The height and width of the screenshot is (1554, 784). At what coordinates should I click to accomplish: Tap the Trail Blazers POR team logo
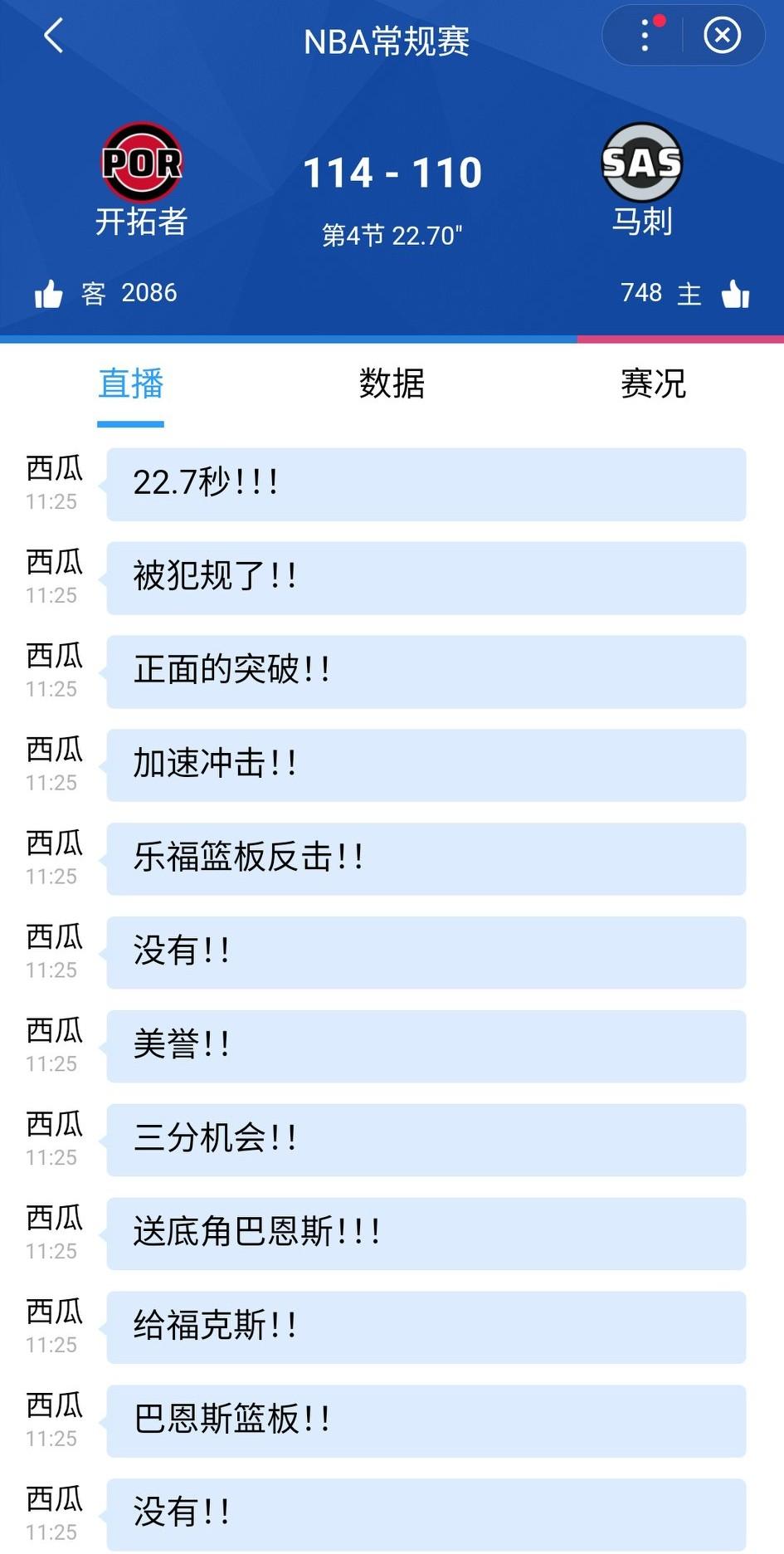click(x=141, y=164)
